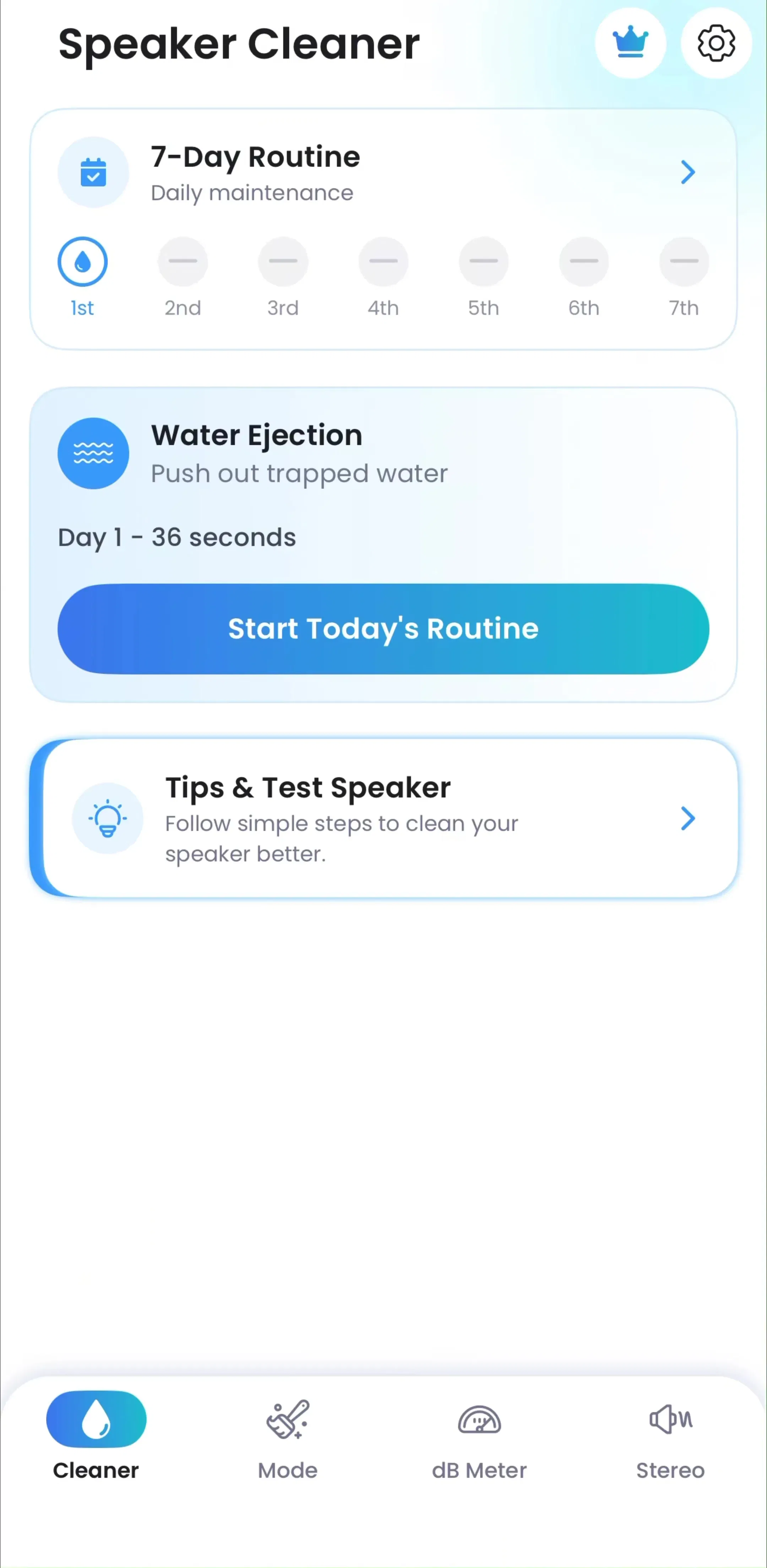The width and height of the screenshot is (767, 1568).
Task: Select the 1st day water drop
Action: pyautogui.click(x=82, y=262)
